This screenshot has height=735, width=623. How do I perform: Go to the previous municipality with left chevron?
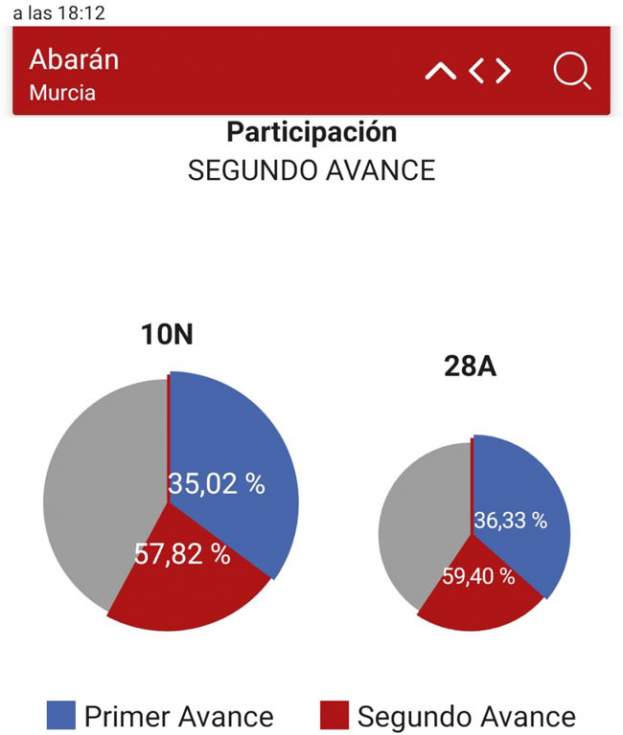477,72
